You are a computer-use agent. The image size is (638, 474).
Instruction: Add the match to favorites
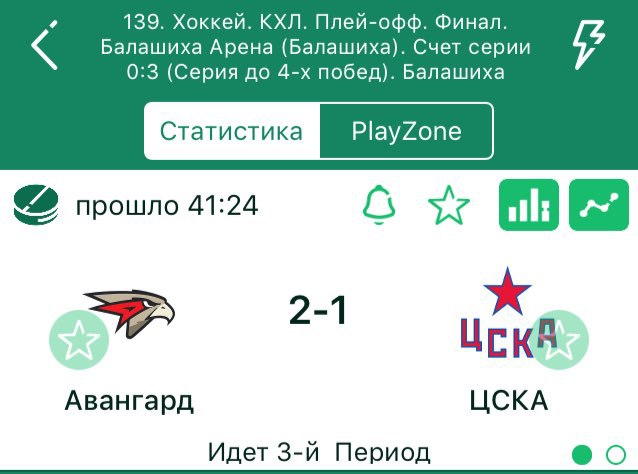click(x=448, y=206)
